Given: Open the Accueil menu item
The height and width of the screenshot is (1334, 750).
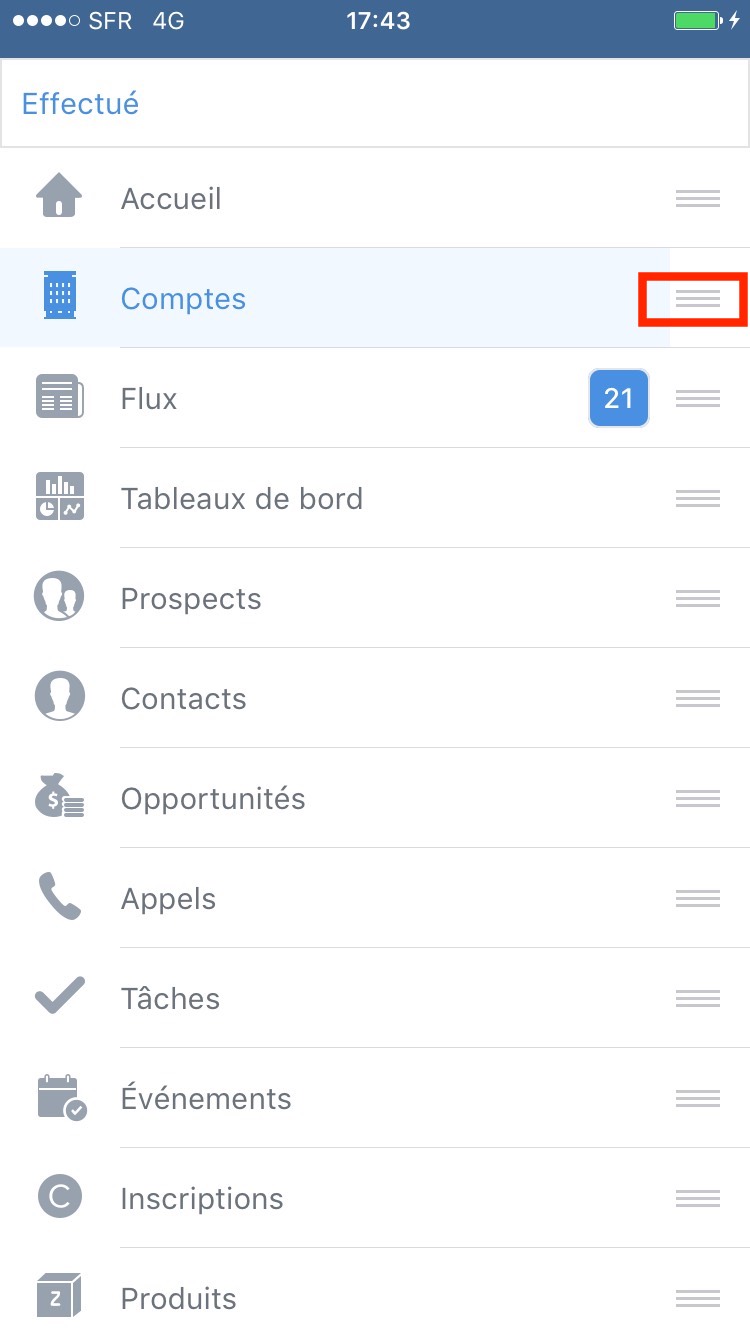Looking at the screenshot, I should [x=171, y=199].
